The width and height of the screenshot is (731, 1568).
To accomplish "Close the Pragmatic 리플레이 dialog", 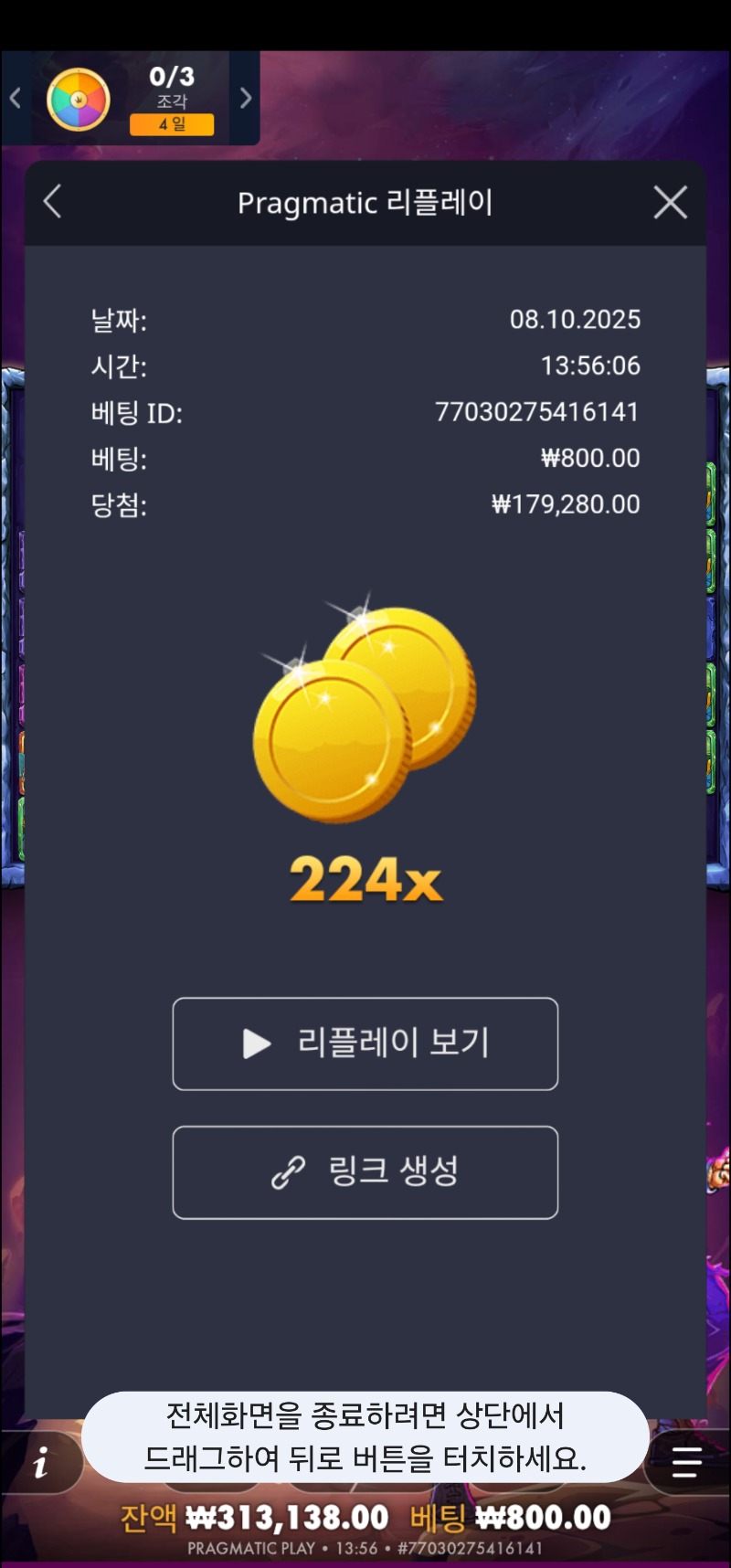I will 670,202.
